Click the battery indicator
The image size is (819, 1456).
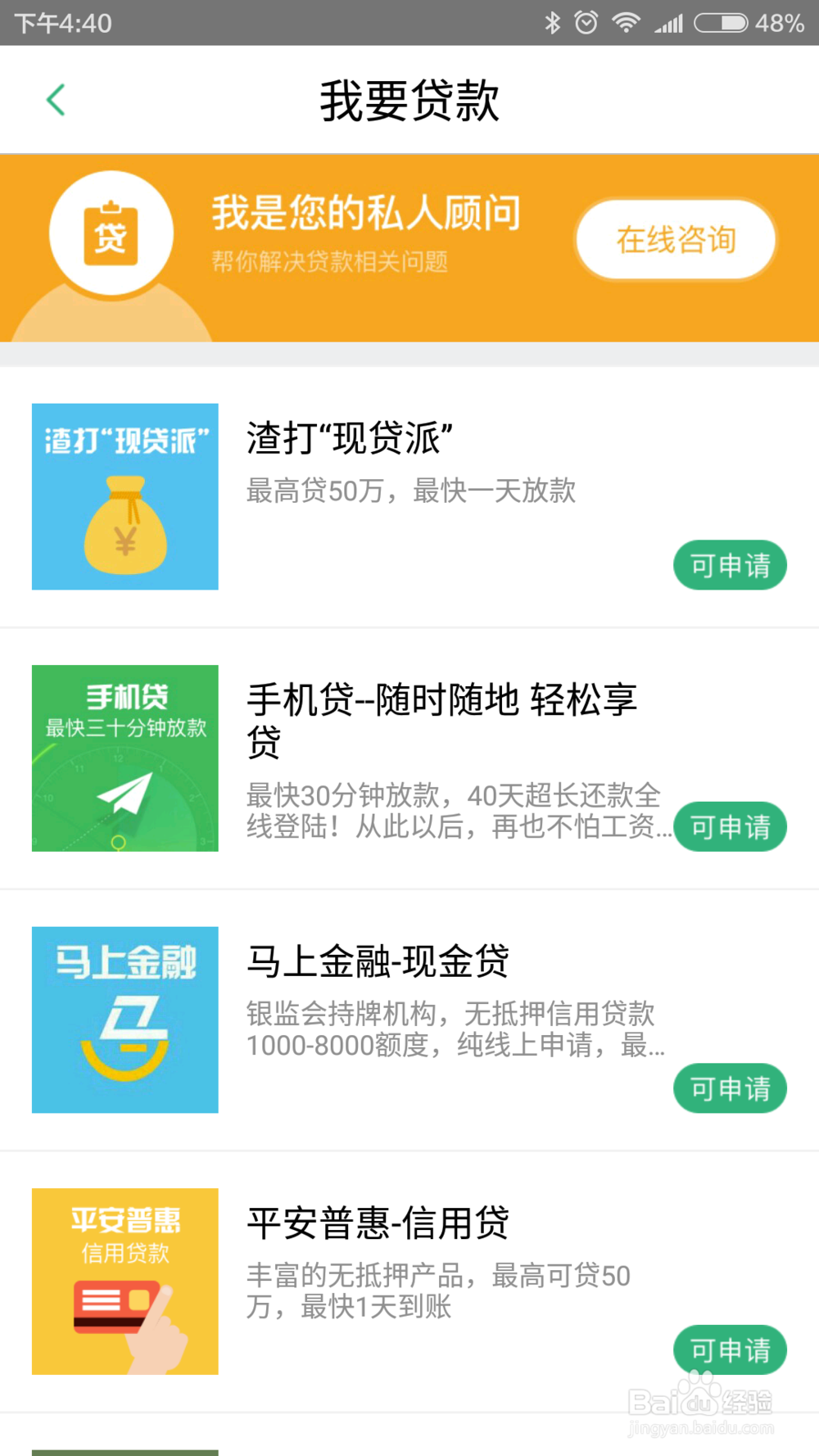click(x=719, y=22)
